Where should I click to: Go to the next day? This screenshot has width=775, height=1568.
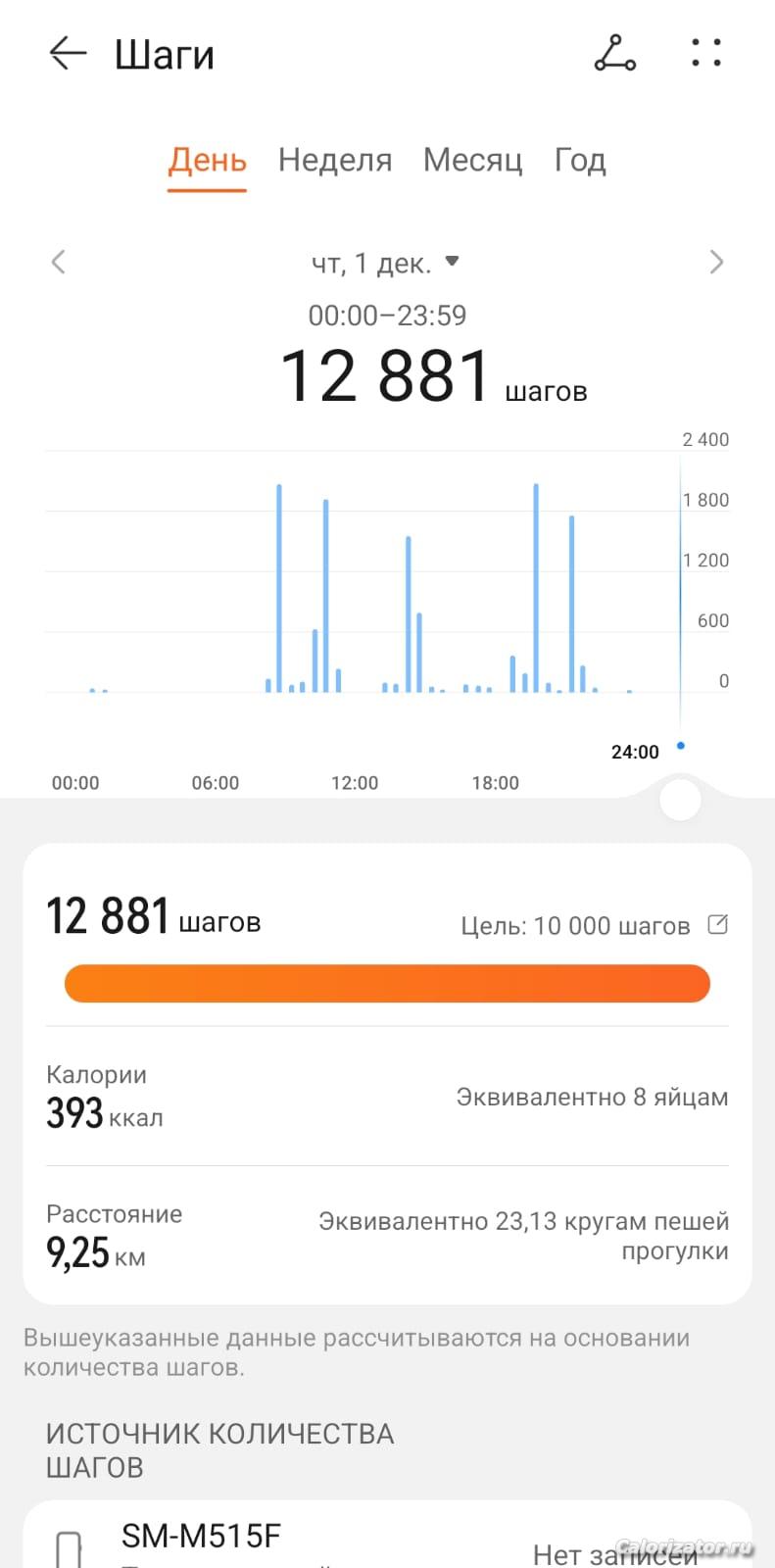point(716,262)
